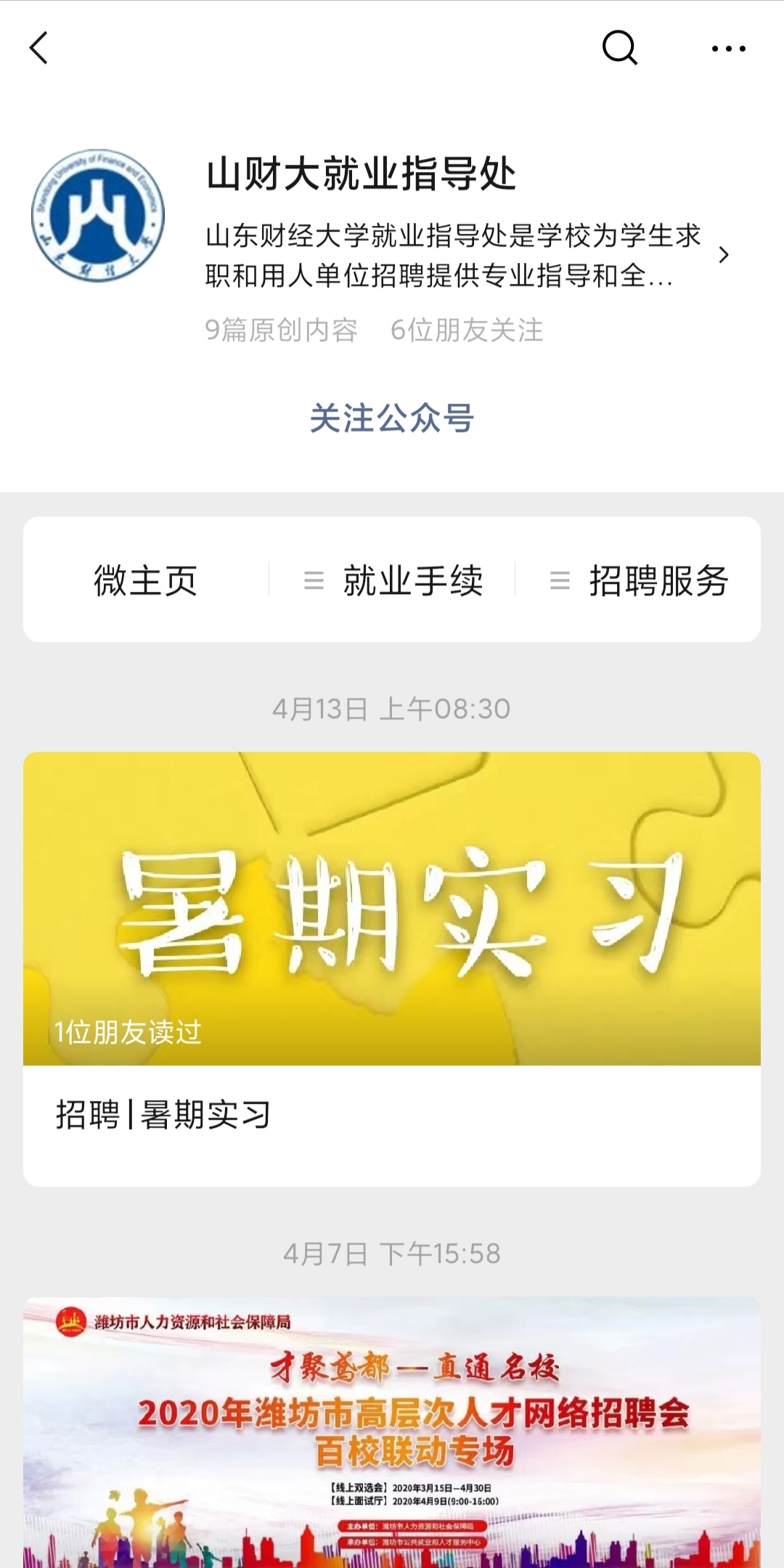Go back to the previous page
This screenshot has height=1568, width=784.
tap(39, 48)
